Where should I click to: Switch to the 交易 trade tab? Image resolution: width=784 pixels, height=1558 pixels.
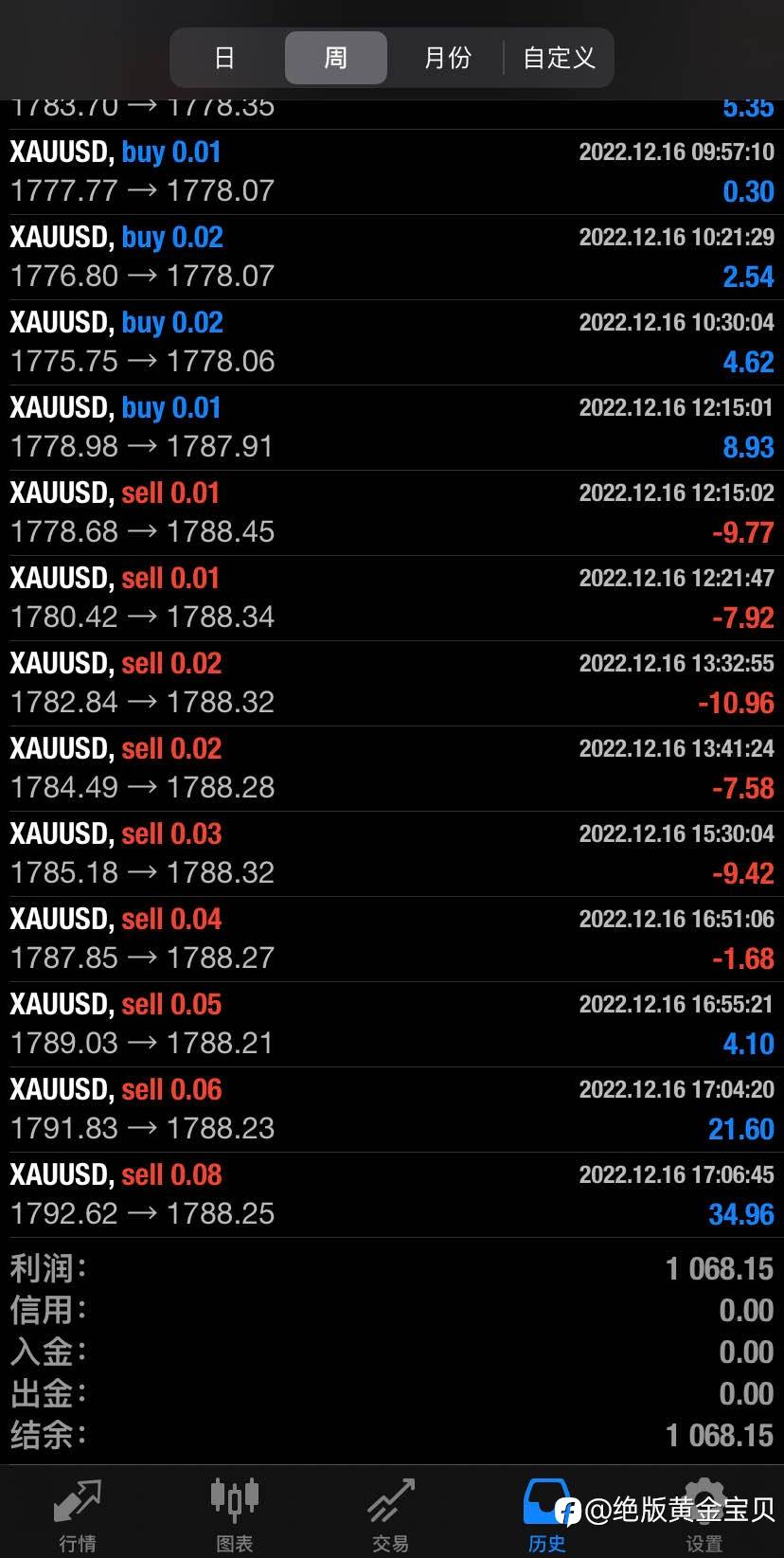pyautogui.click(x=390, y=1513)
